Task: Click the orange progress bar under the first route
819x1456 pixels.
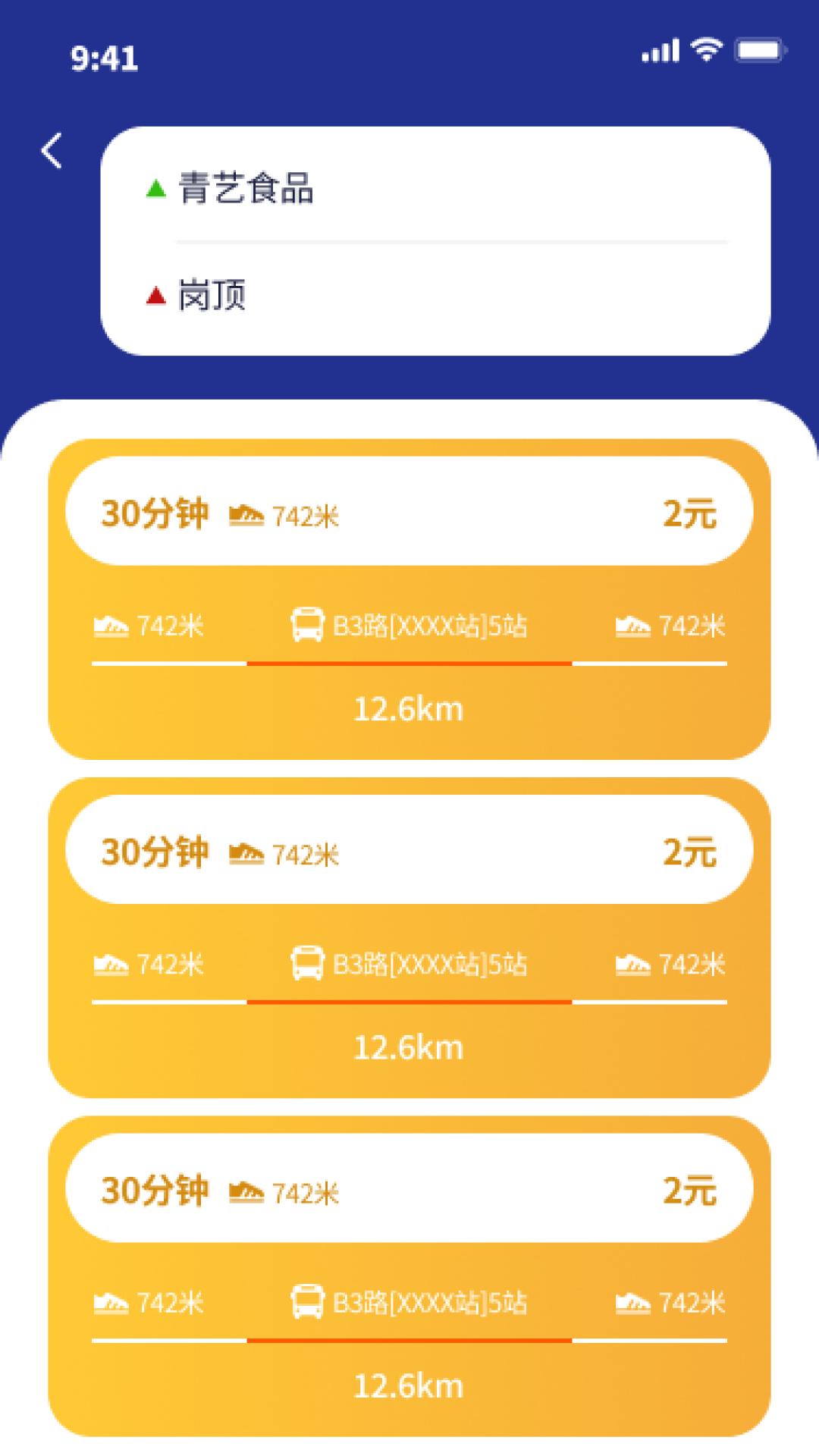Action: pos(409,663)
